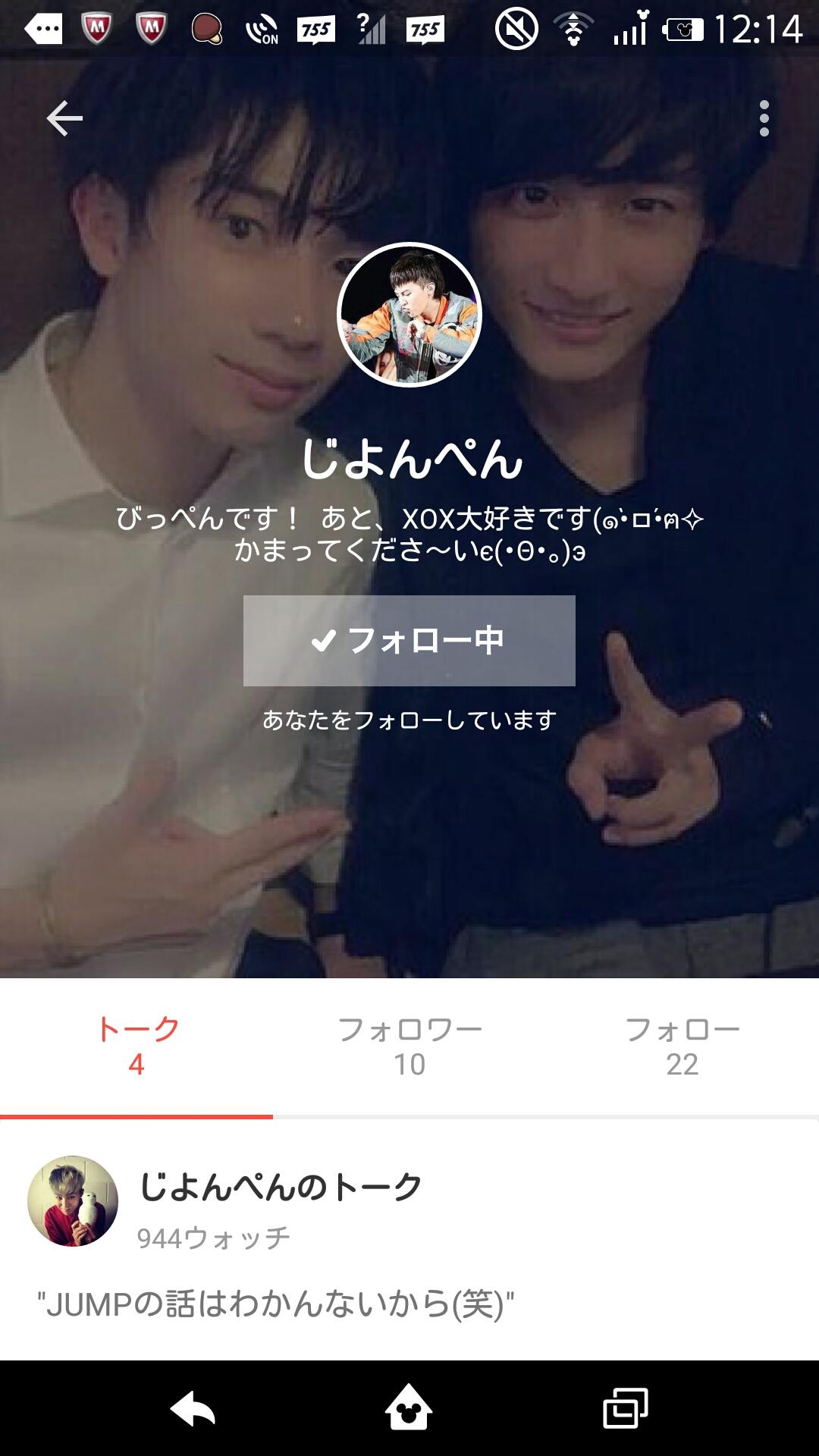The width and height of the screenshot is (819, 1456).
Task: Go back using the top-left arrow
Action: 64,118
